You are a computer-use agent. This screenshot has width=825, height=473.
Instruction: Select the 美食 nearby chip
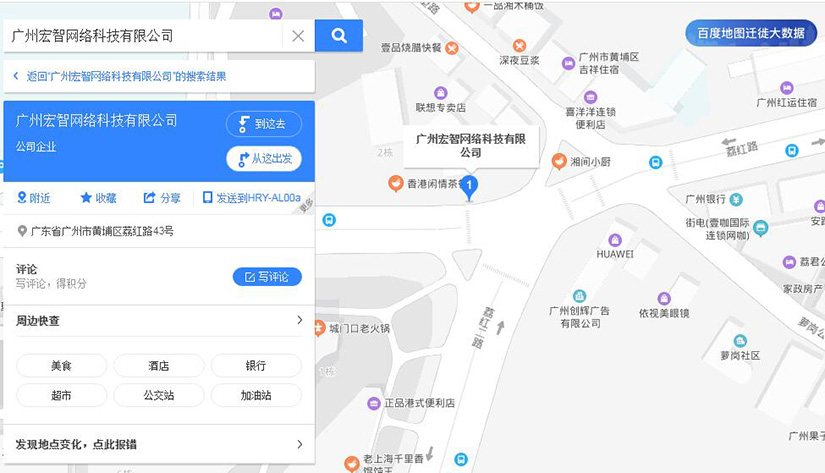coord(62,366)
